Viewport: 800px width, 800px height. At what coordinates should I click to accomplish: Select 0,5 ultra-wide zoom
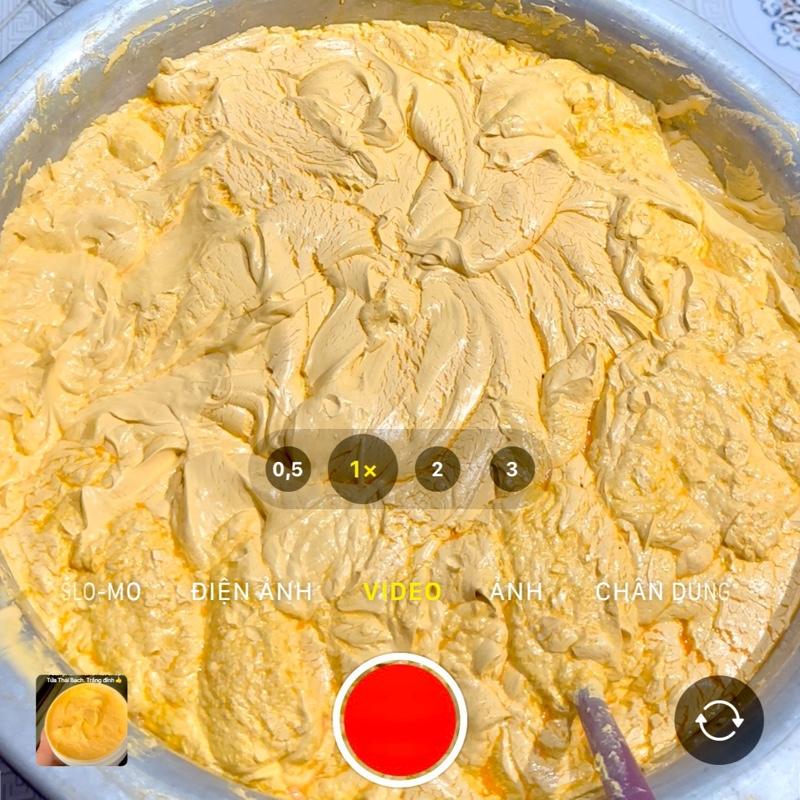pyautogui.click(x=288, y=469)
